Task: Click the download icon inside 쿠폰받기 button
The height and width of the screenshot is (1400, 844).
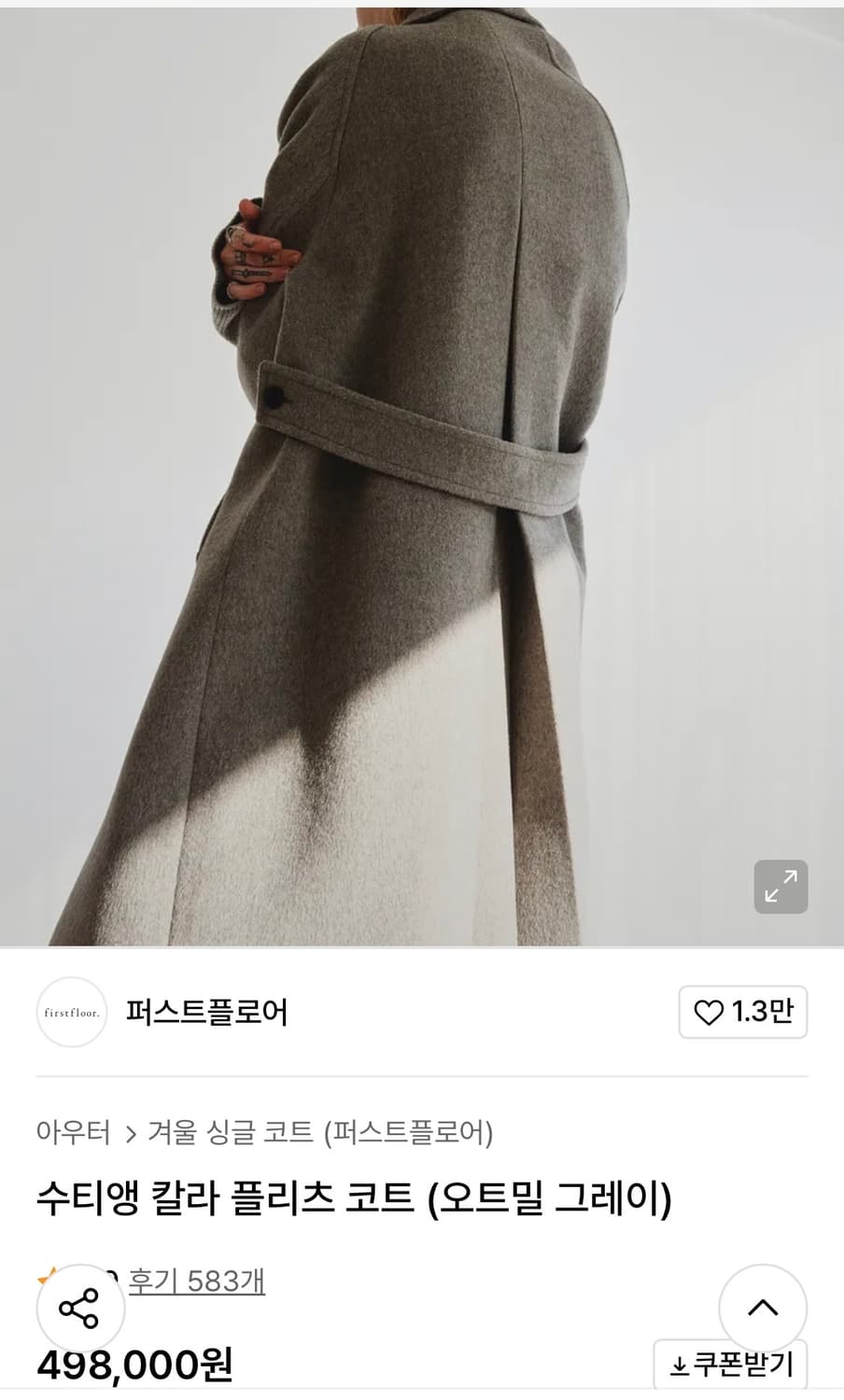Action: coord(679,1364)
